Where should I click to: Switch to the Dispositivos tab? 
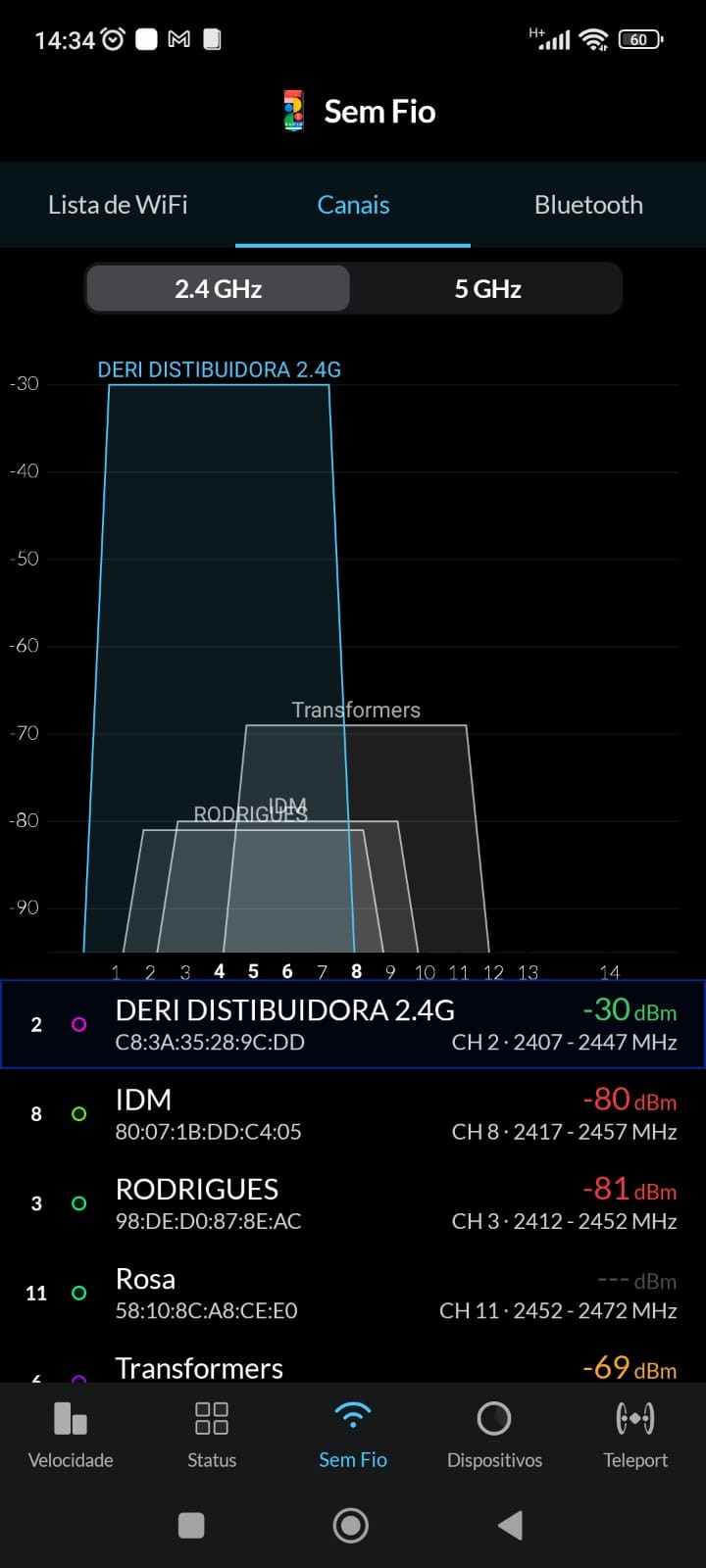pyautogui.click(x=494, y=1435)
